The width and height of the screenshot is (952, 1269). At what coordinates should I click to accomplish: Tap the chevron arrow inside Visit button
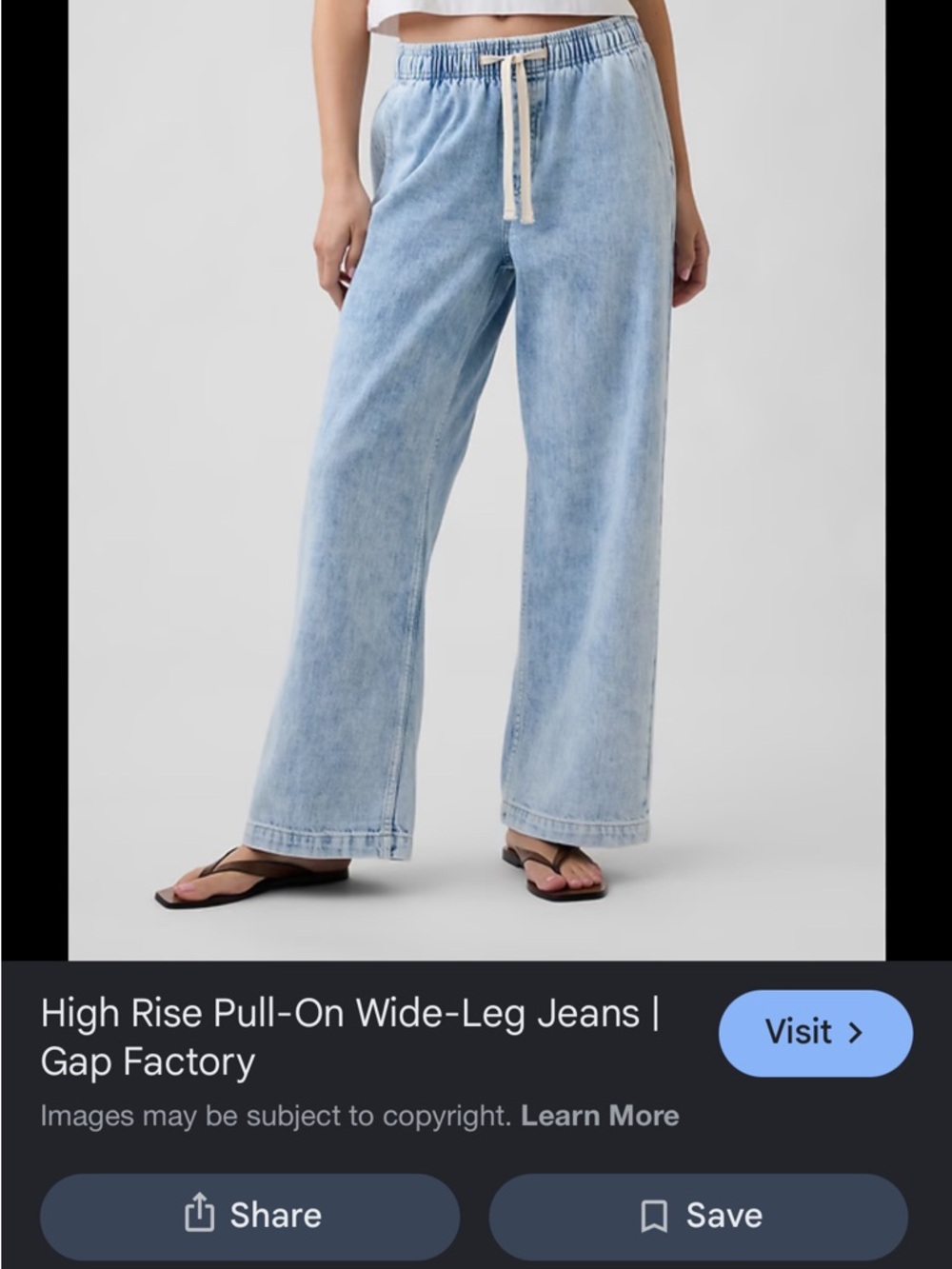pos(858,1034)
